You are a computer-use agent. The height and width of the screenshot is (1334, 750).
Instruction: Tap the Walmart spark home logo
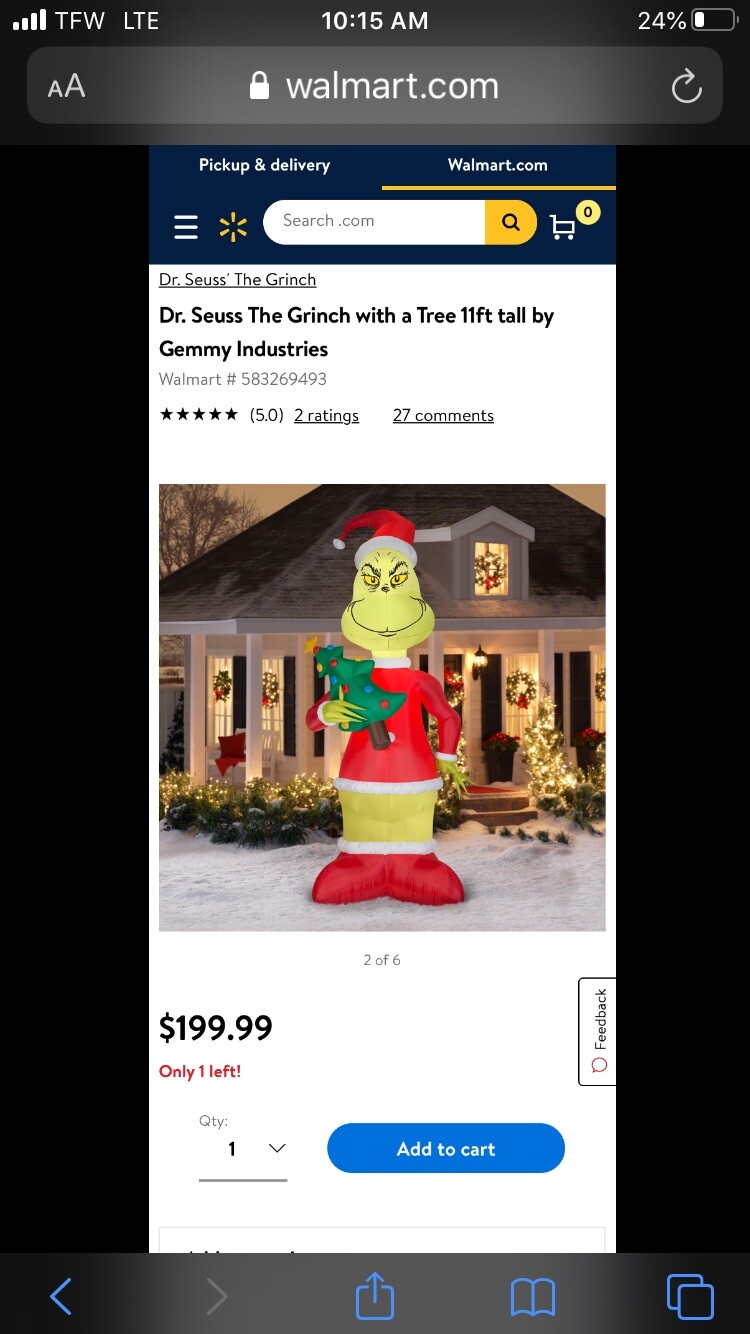tap(233, 227)
